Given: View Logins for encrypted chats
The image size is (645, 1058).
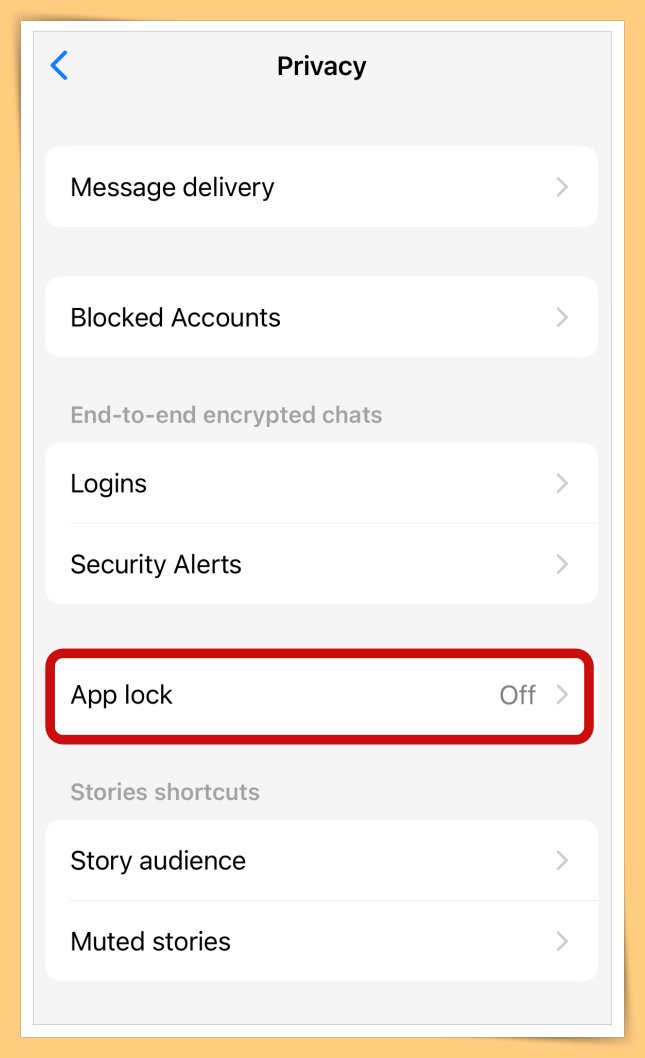Looking at the screenshot, I should pyautogui.click(x=321, y=483).
